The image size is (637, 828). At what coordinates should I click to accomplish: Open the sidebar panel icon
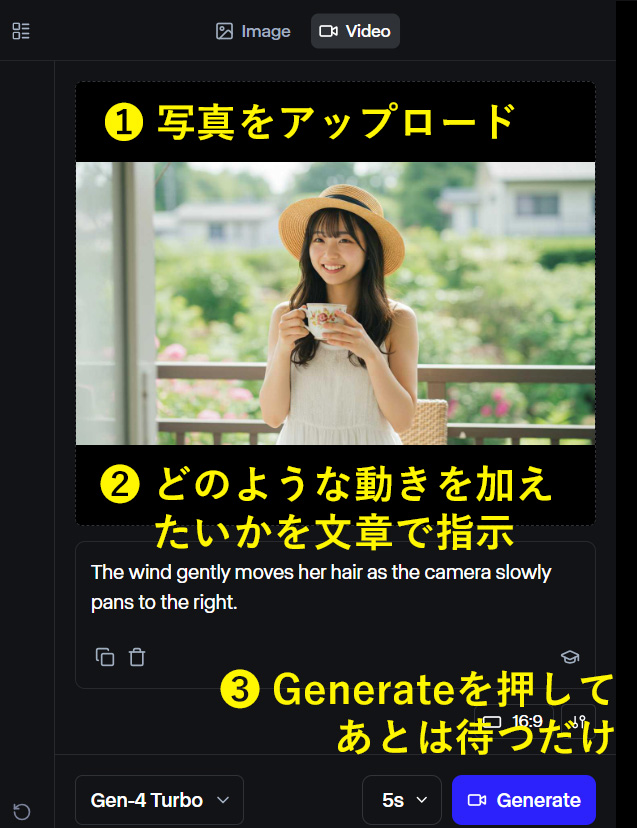click(x=21, y=31)
